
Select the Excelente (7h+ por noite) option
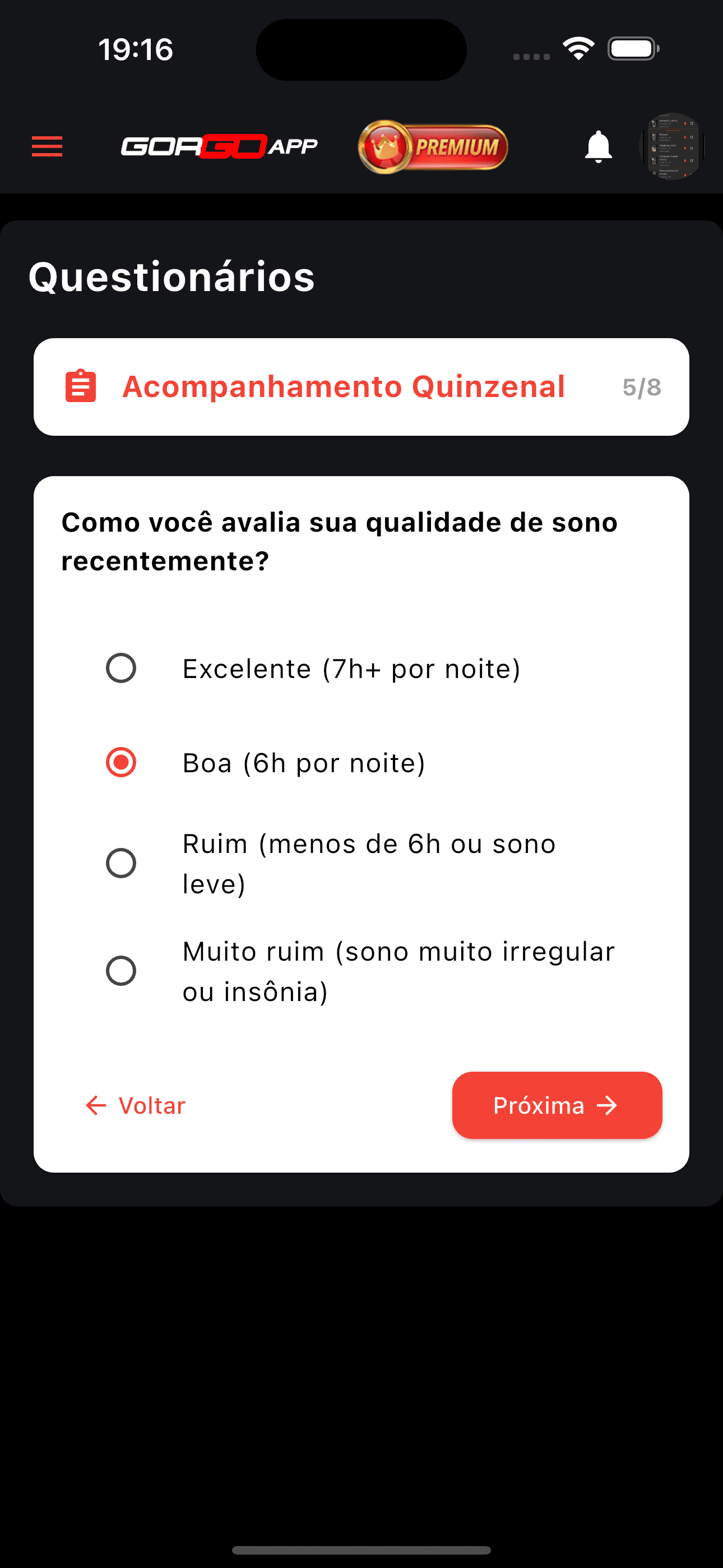coord(121,668)
